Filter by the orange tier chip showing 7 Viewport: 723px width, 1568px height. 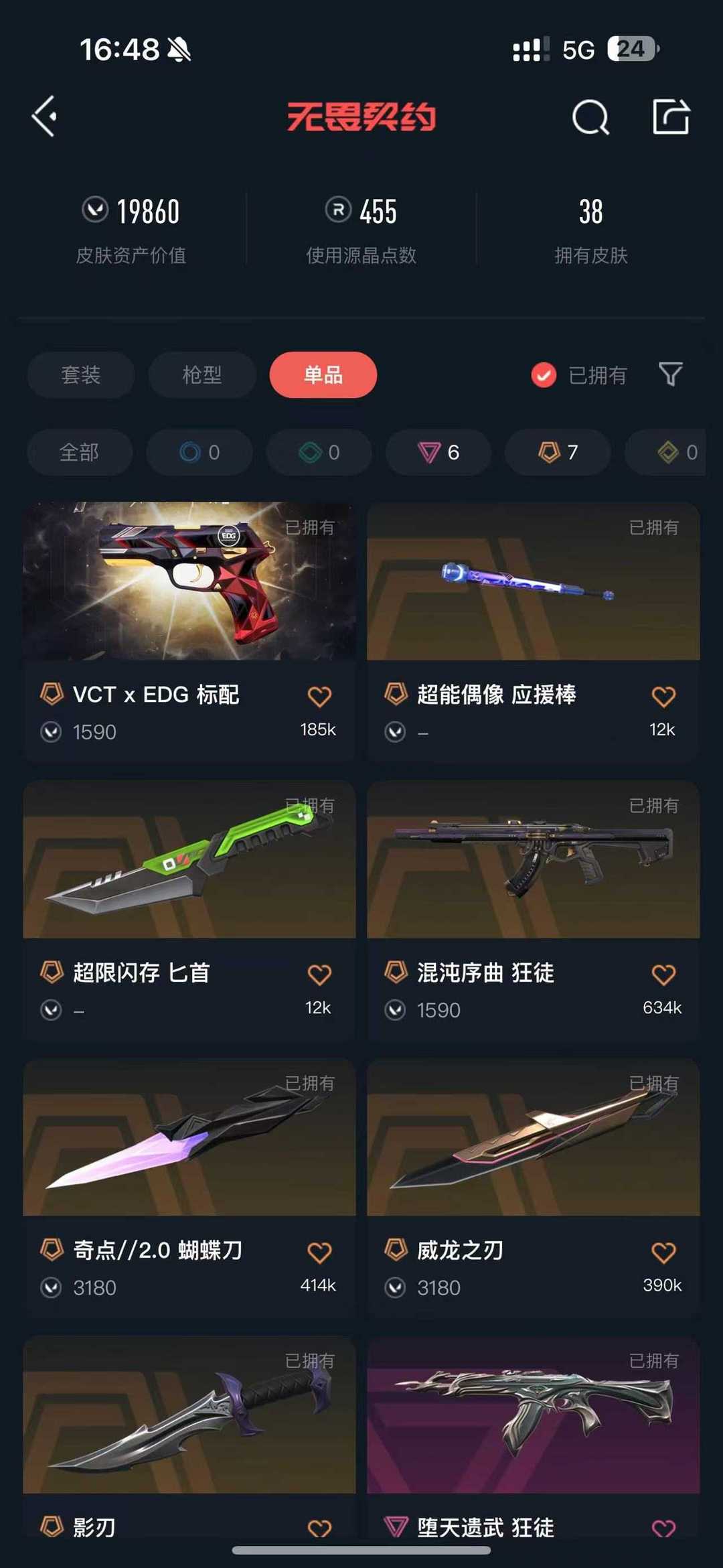point(558,453)
